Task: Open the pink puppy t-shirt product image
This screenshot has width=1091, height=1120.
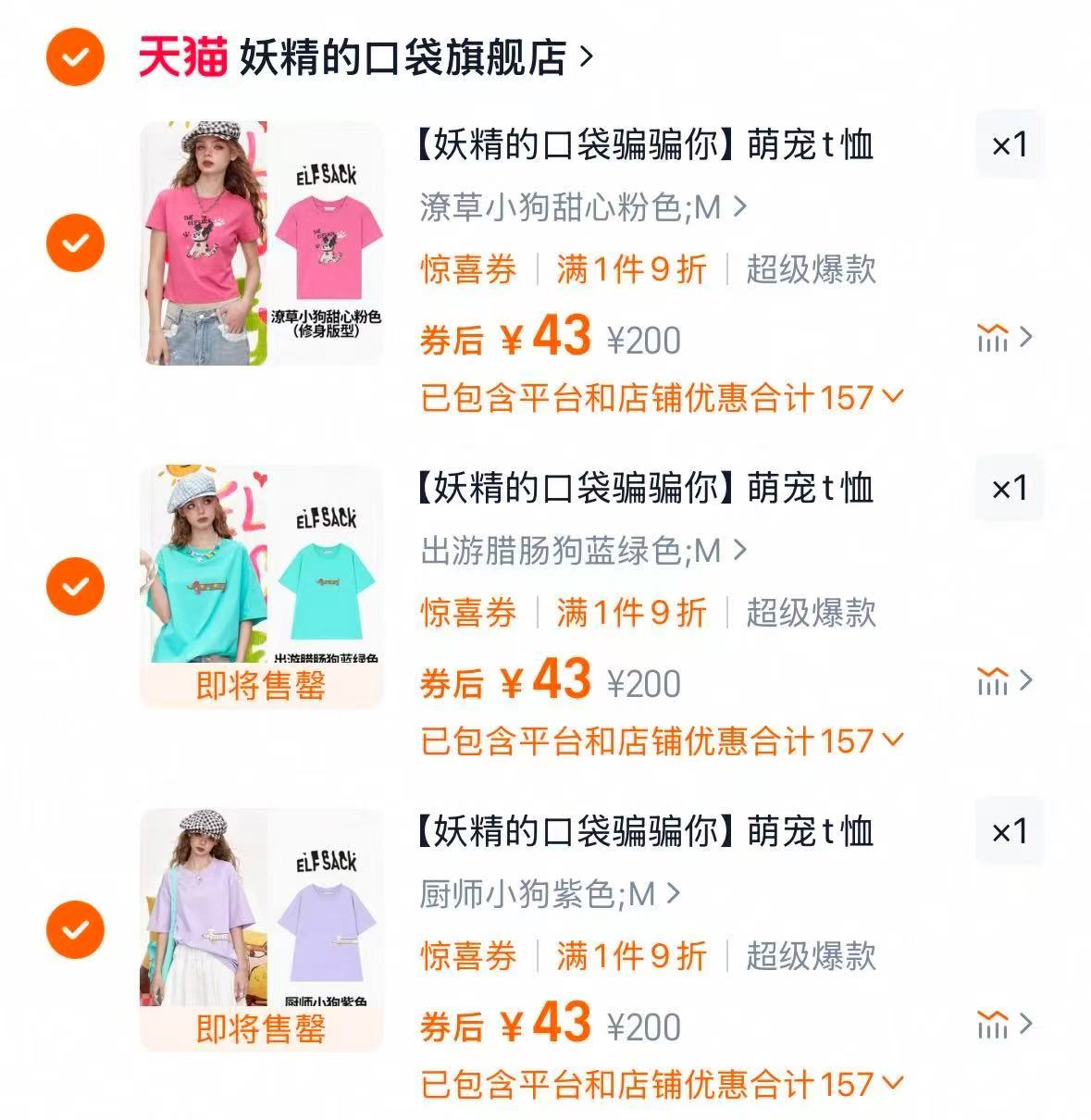Action: (x=261, y=243)
